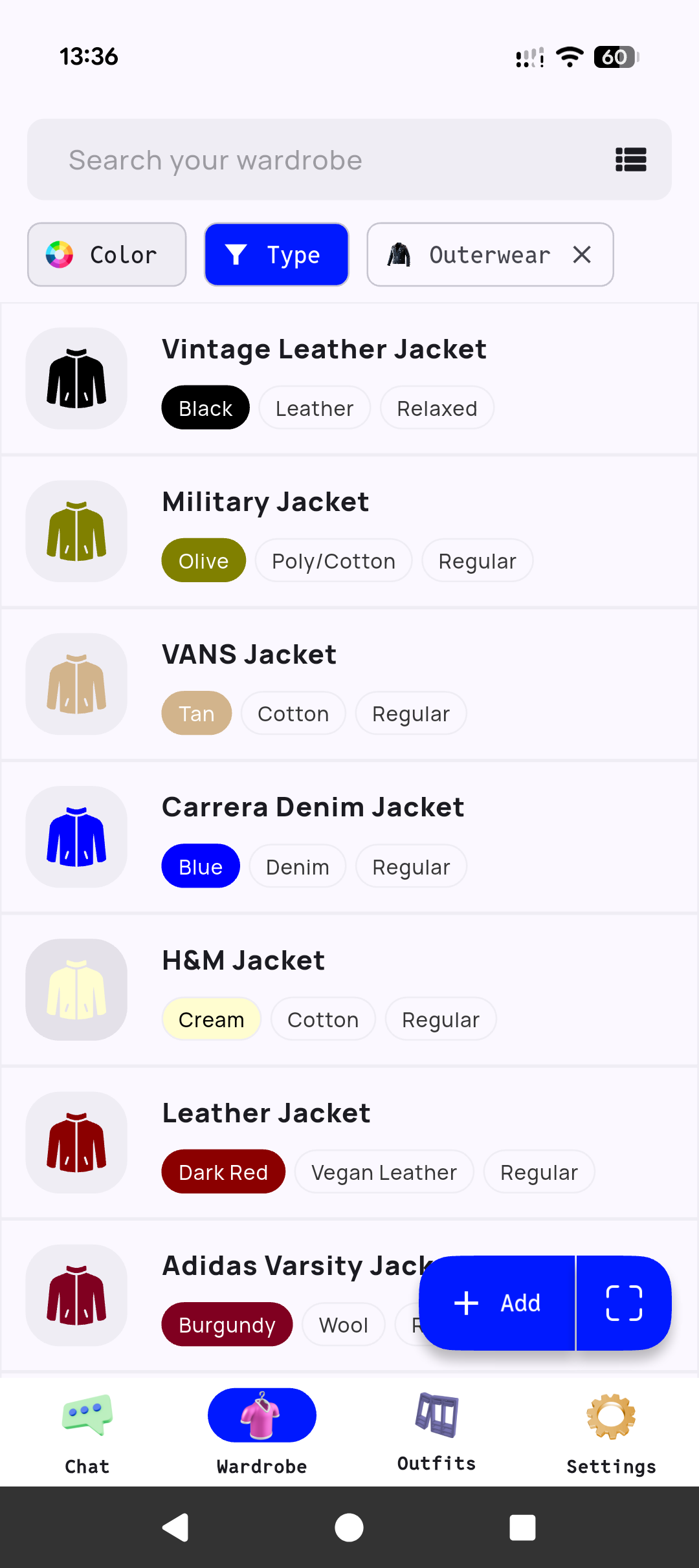Select the Leather tag on Vintage Leather Jacket

(x=314, y=408)
